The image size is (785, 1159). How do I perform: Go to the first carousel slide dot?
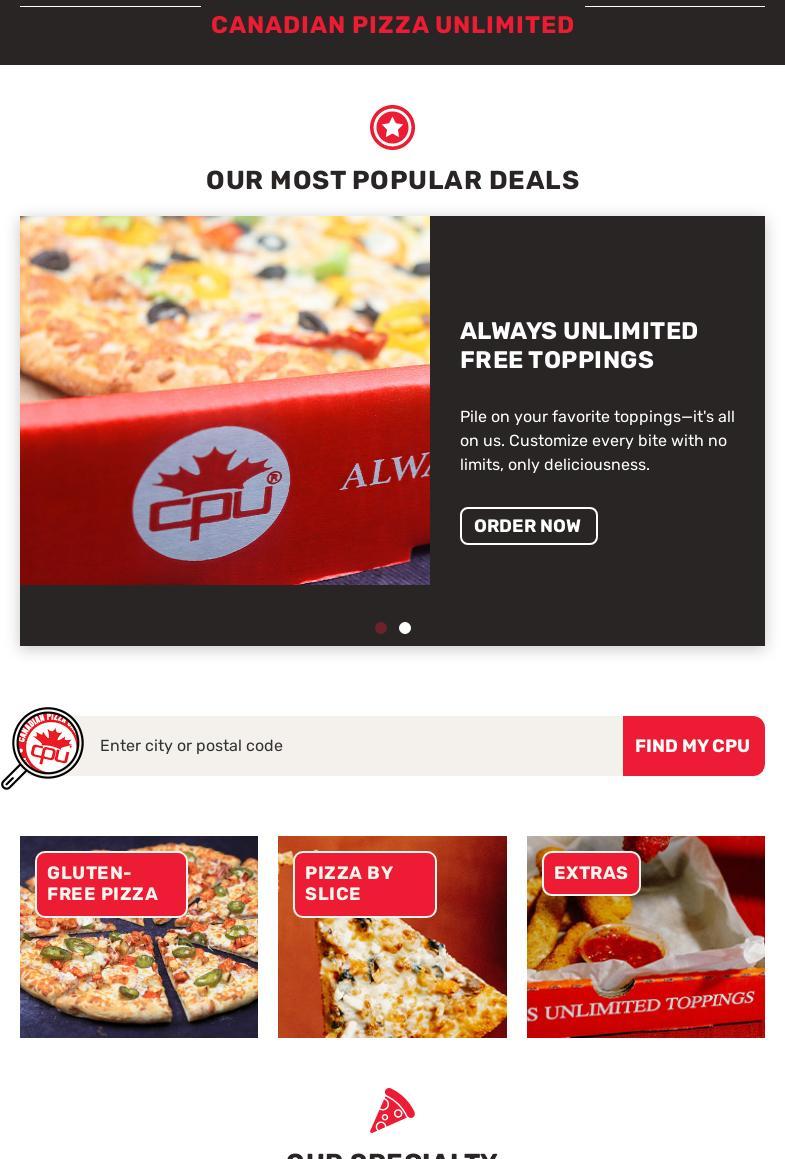click(x=381, y=628)
